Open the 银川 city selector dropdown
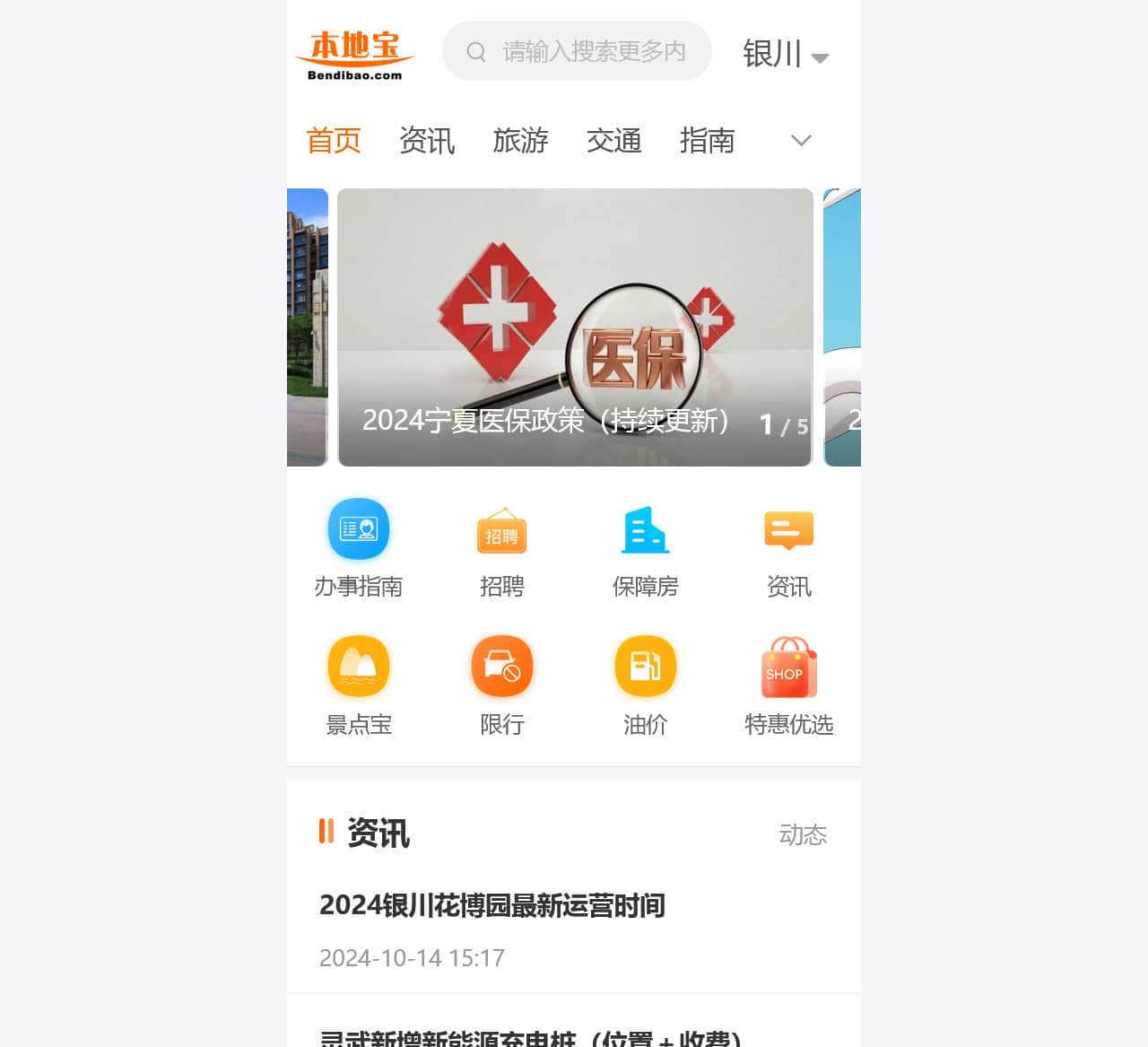 pyautogui.click(x=785, y=55)
